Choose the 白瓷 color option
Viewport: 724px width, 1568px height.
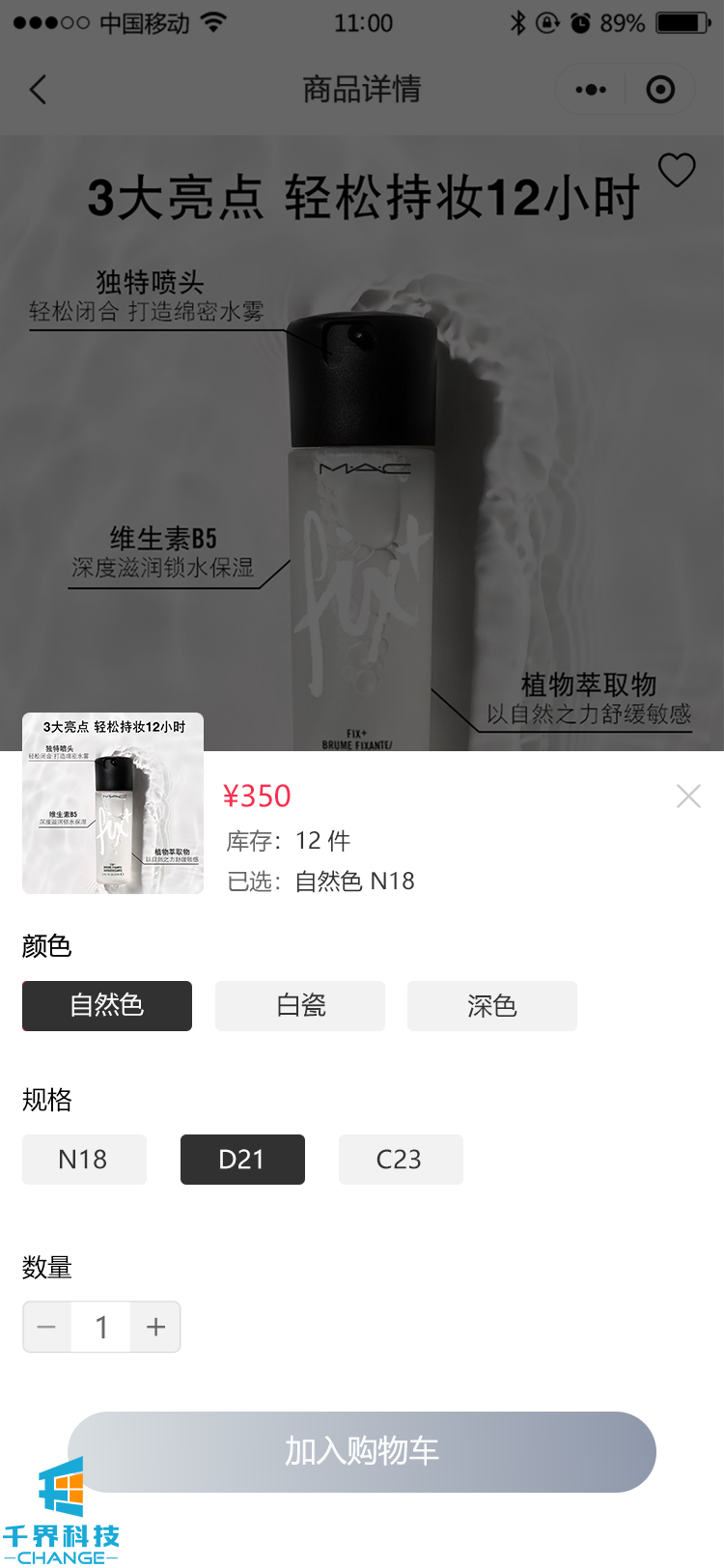[300, 1006]
